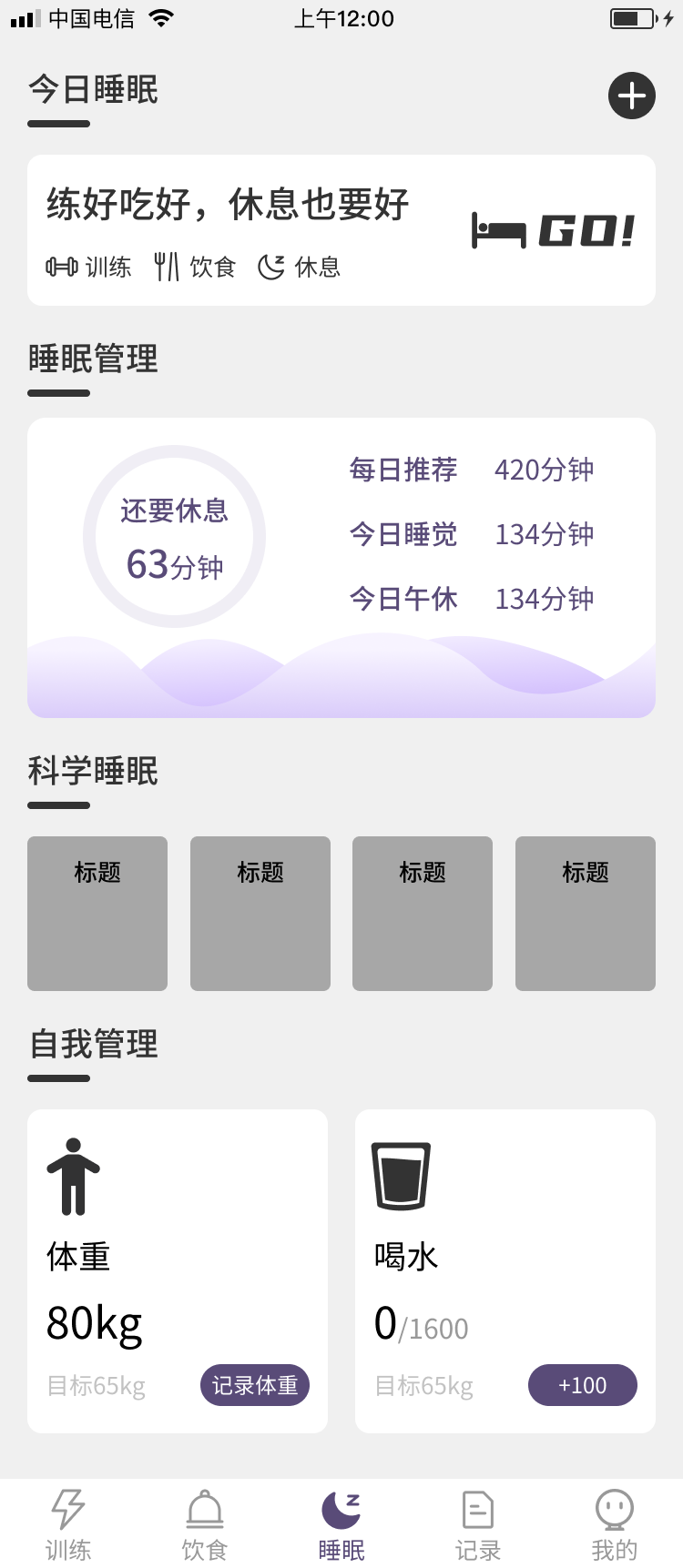The height and width of the screenshot is (1568, 683).
Task: Open the 我的 profile tab
Action: pos(615,1525)
